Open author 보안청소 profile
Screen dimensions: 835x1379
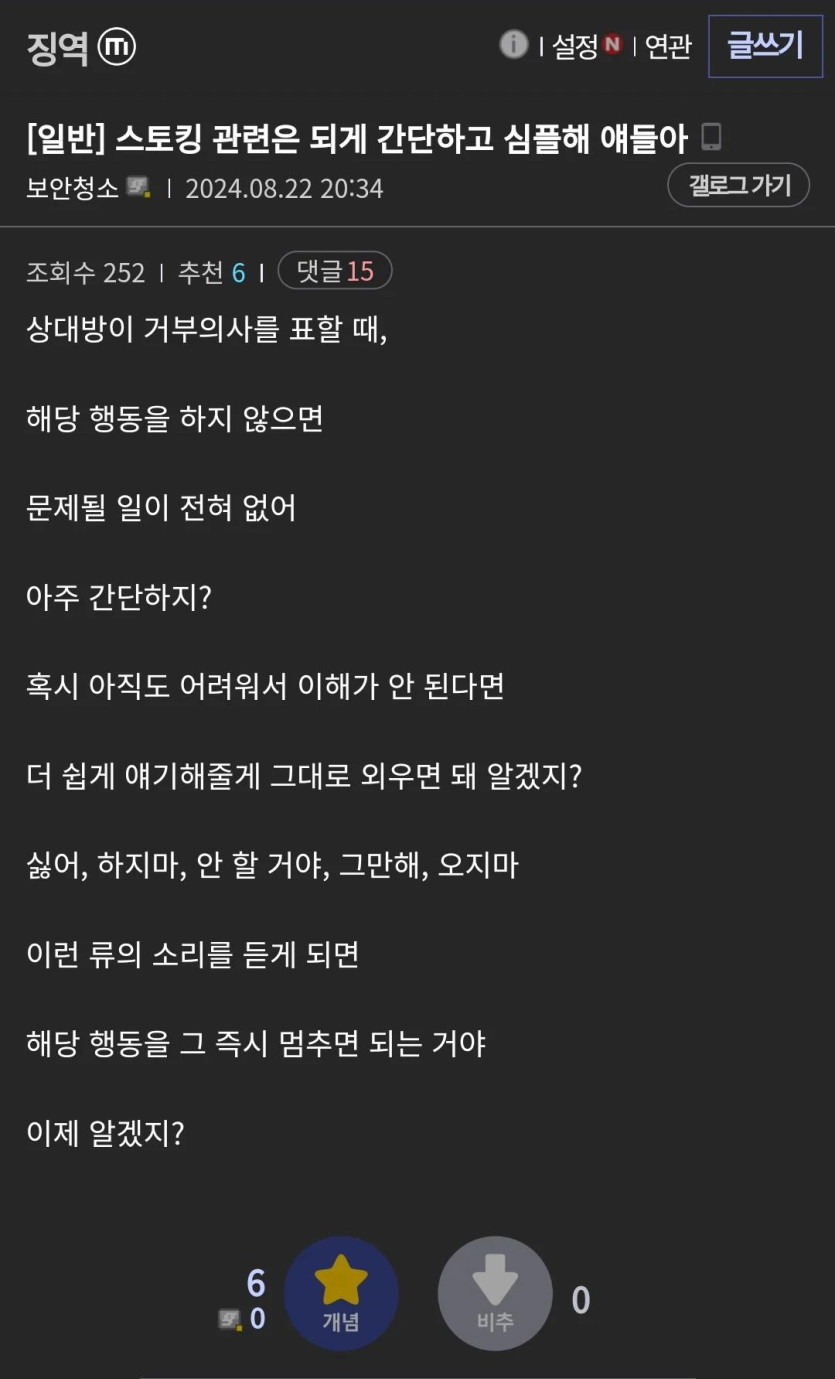73,188
